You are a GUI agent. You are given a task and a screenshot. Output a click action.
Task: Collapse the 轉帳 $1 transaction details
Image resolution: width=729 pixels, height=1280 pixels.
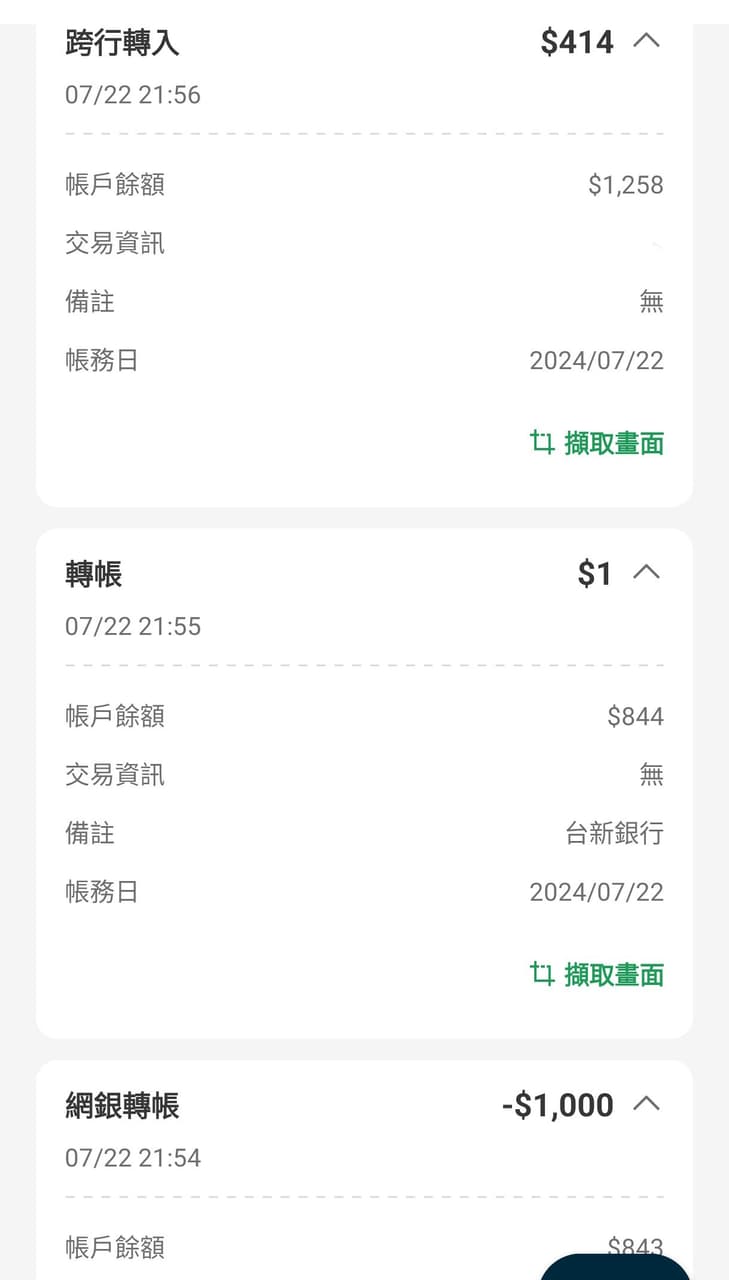[647, 573]
